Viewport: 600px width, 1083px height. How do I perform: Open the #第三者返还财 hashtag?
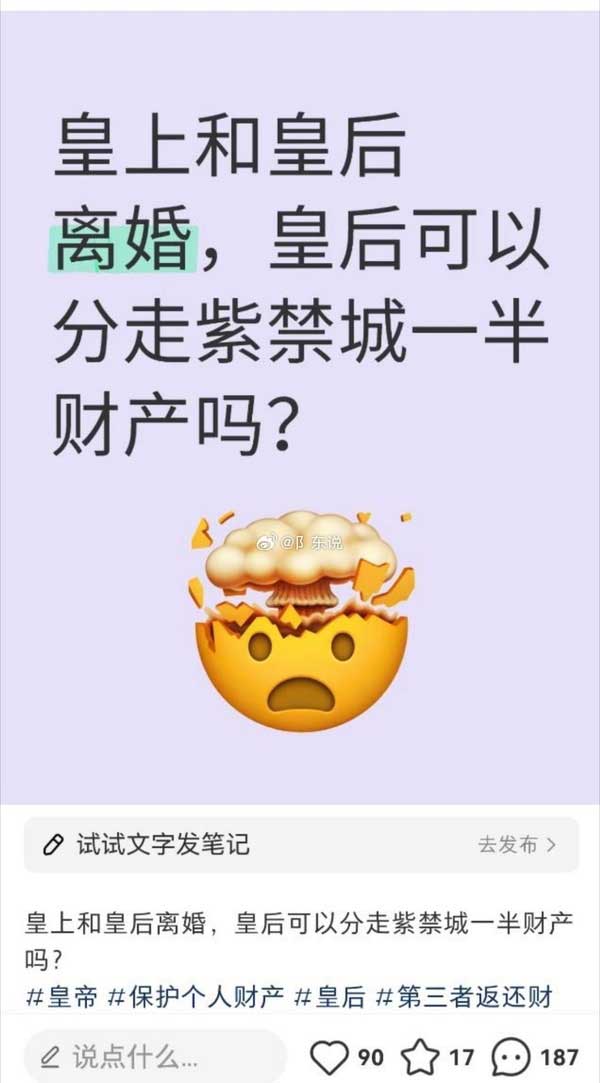click(464, 996)
